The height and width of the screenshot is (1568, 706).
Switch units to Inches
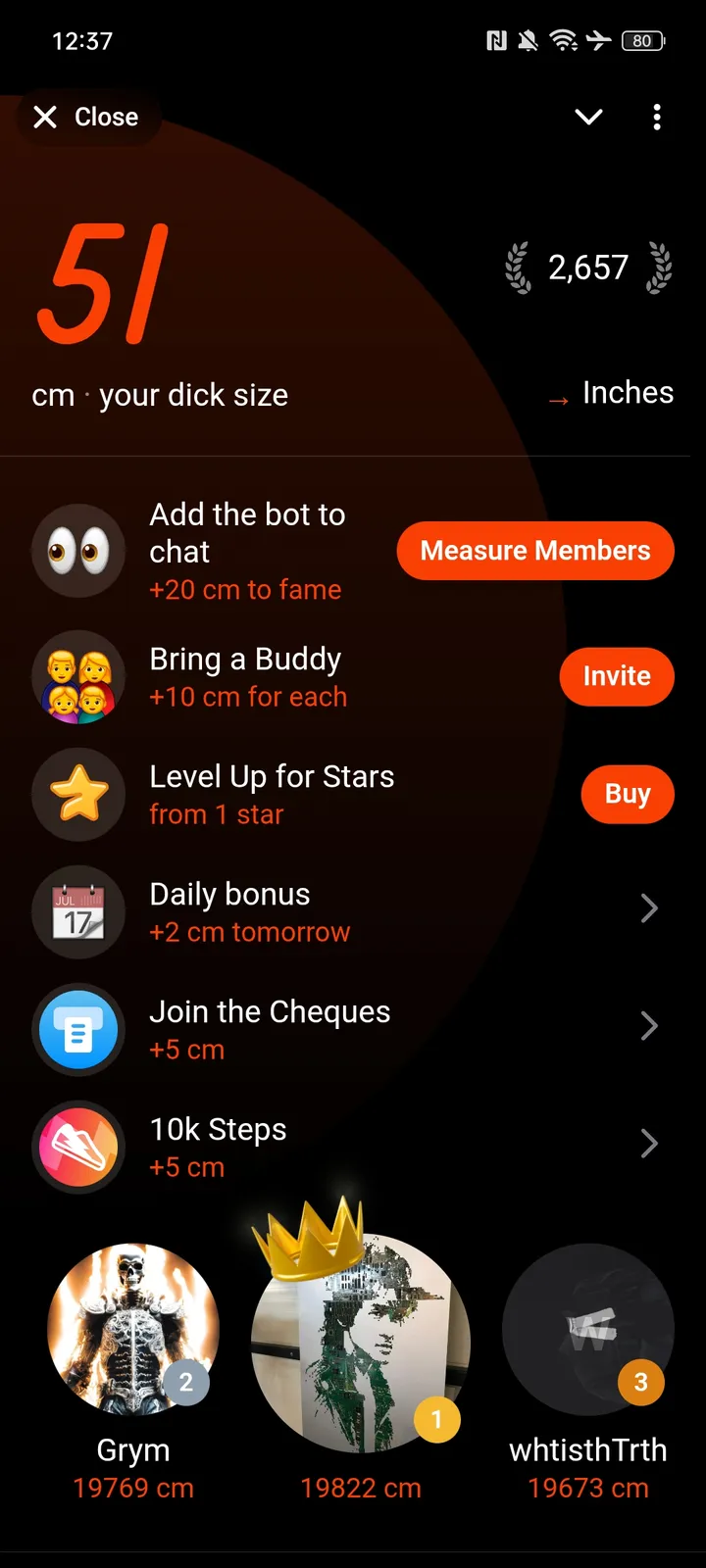[612, 394]
